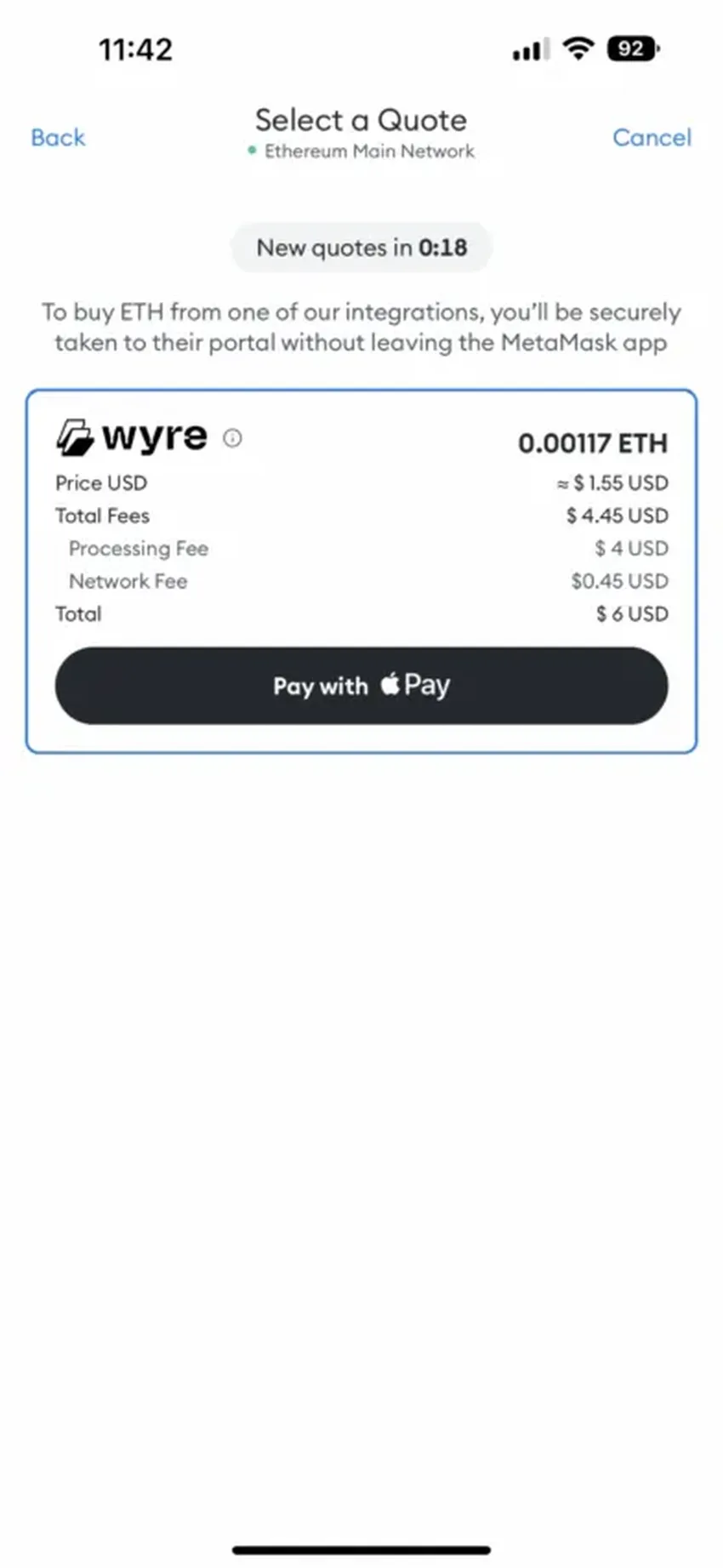Pay with Apple Pay
Image resolution: width=723 pixels, height=1568 pixels.
361,686
